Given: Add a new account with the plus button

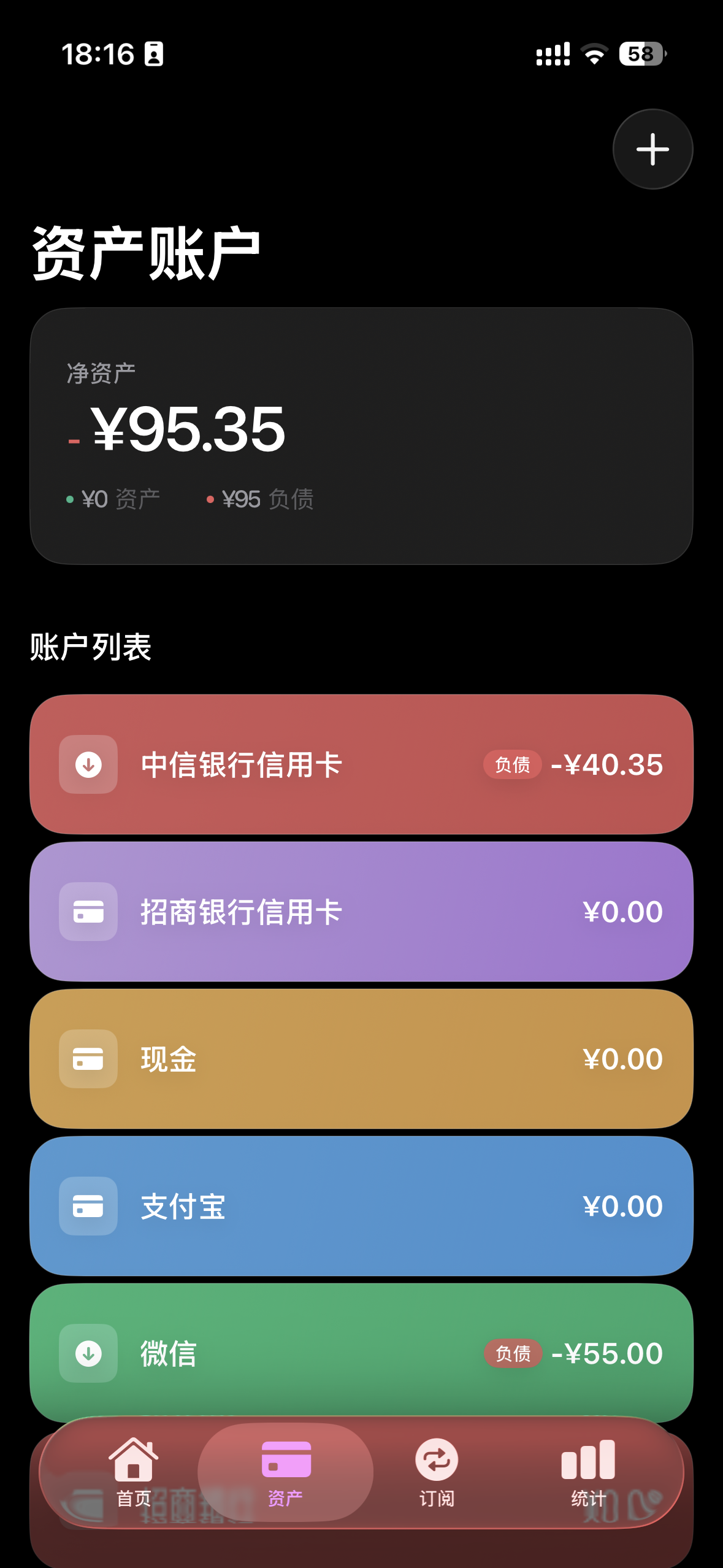Looking at the screenshot, I should pos(652,149).
